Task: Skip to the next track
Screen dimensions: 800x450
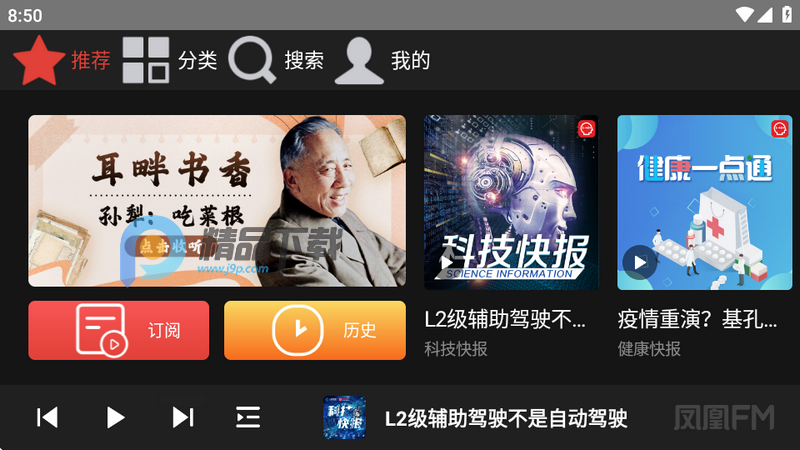Action: (x=182, y=417)
